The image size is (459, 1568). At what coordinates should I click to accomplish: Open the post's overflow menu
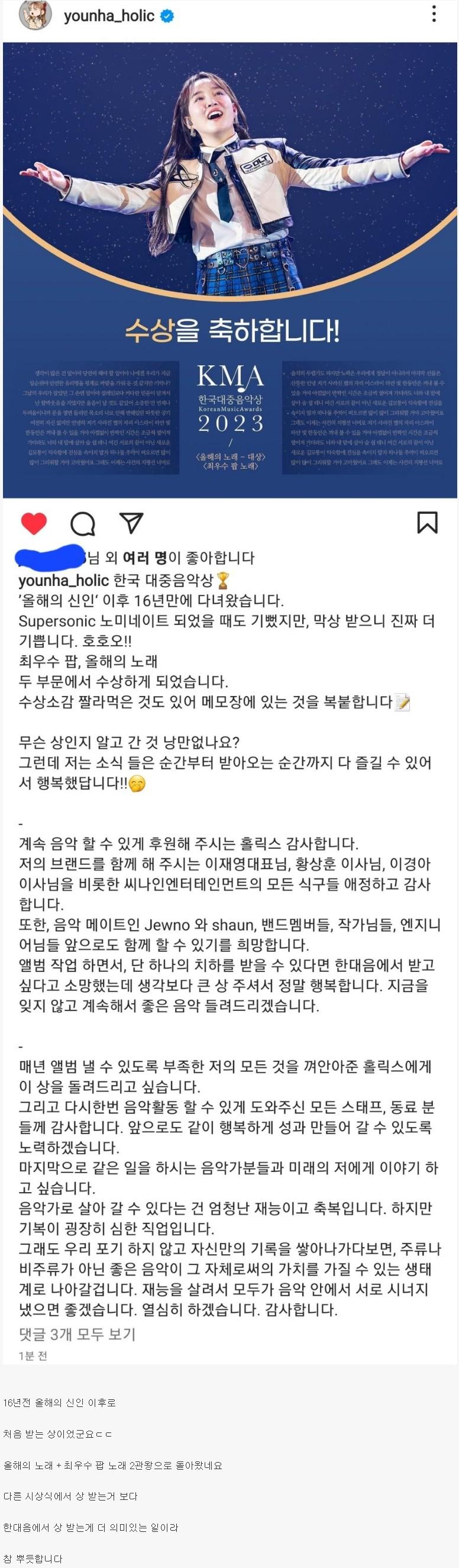coord(434,15)
